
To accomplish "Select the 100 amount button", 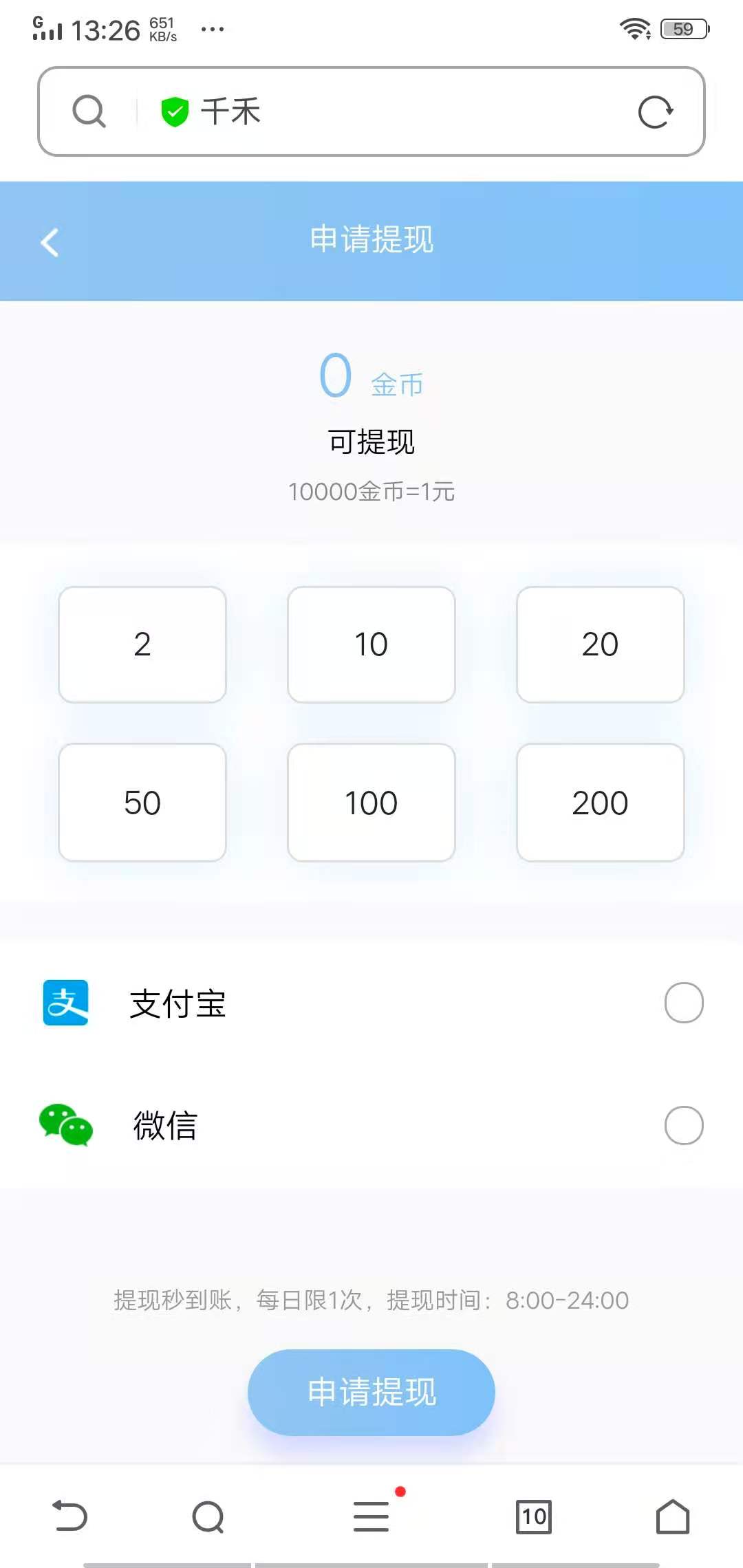I will coord(370,802).
